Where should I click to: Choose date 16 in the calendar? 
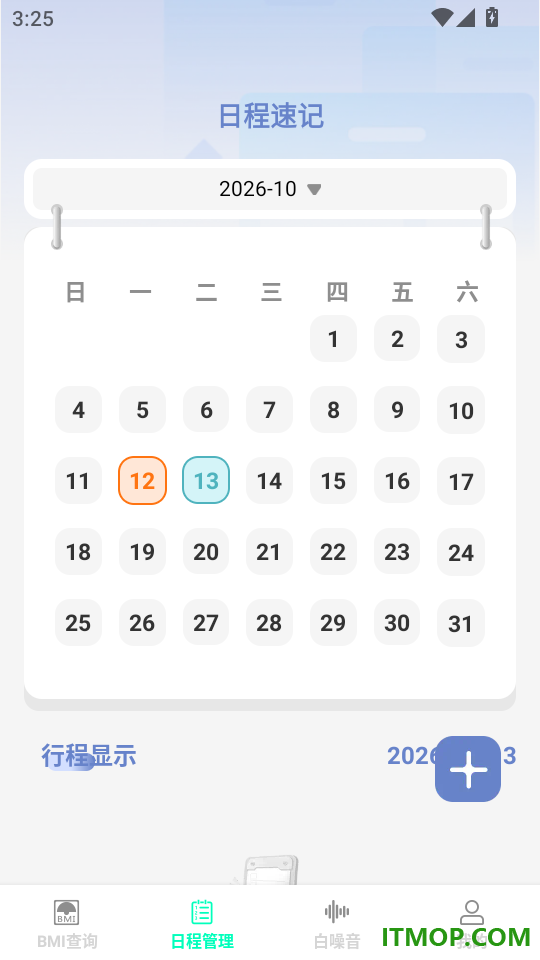click(397, 481)
